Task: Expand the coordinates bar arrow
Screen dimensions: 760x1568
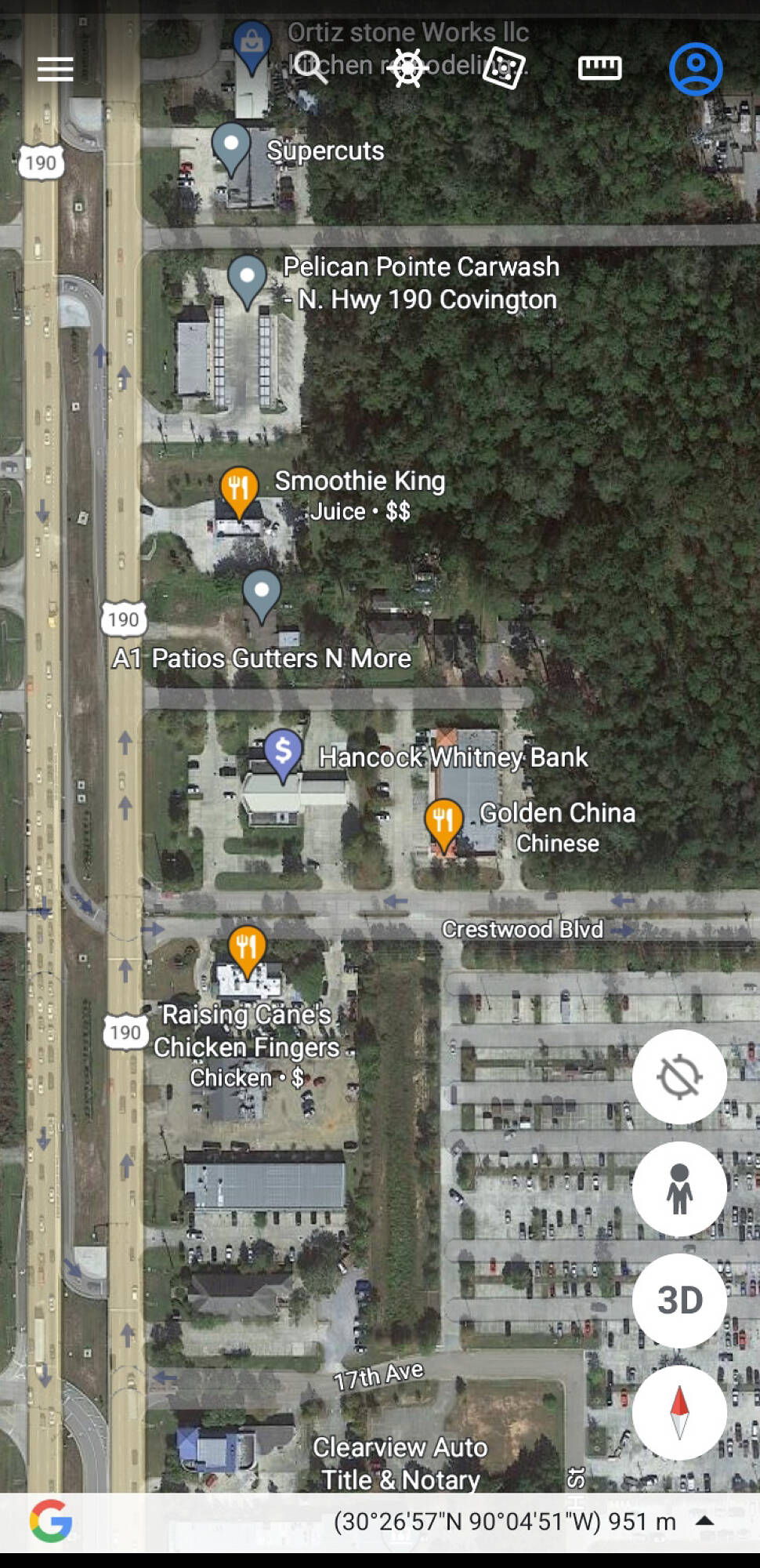Action: [704, 1520]
